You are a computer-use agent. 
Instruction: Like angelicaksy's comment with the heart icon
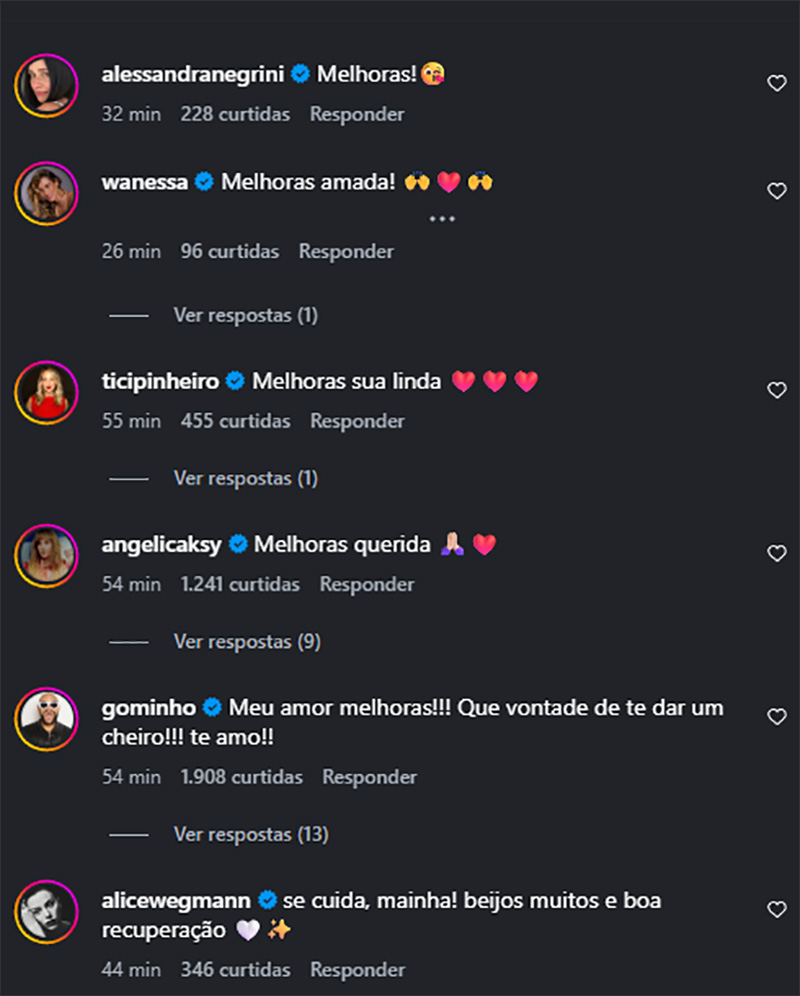(777, 553)
